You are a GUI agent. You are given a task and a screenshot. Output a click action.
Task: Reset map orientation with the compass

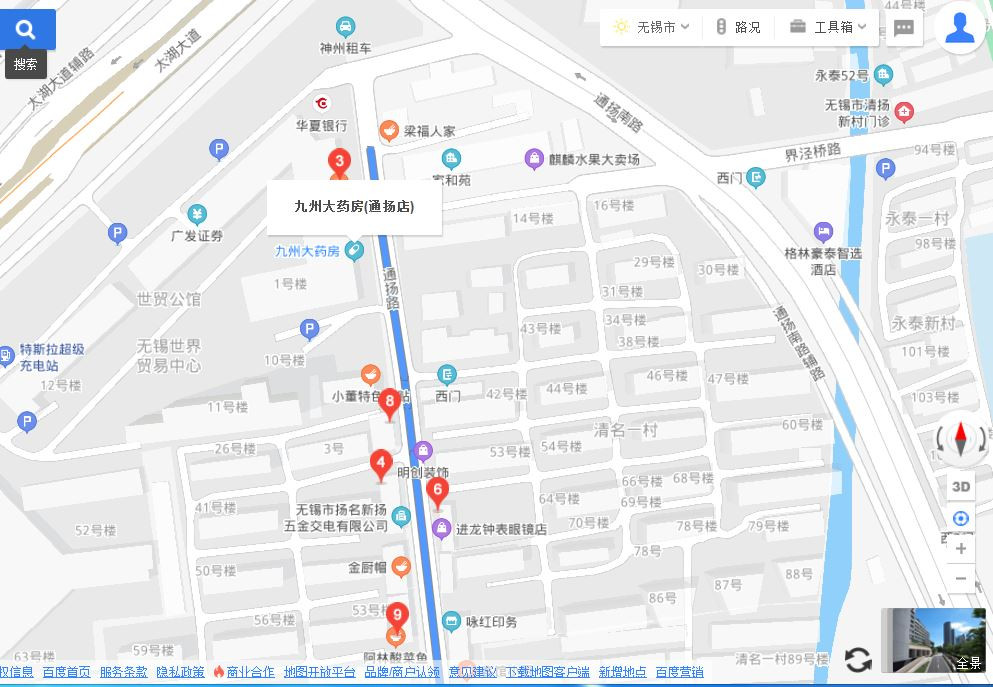point(961,439)
